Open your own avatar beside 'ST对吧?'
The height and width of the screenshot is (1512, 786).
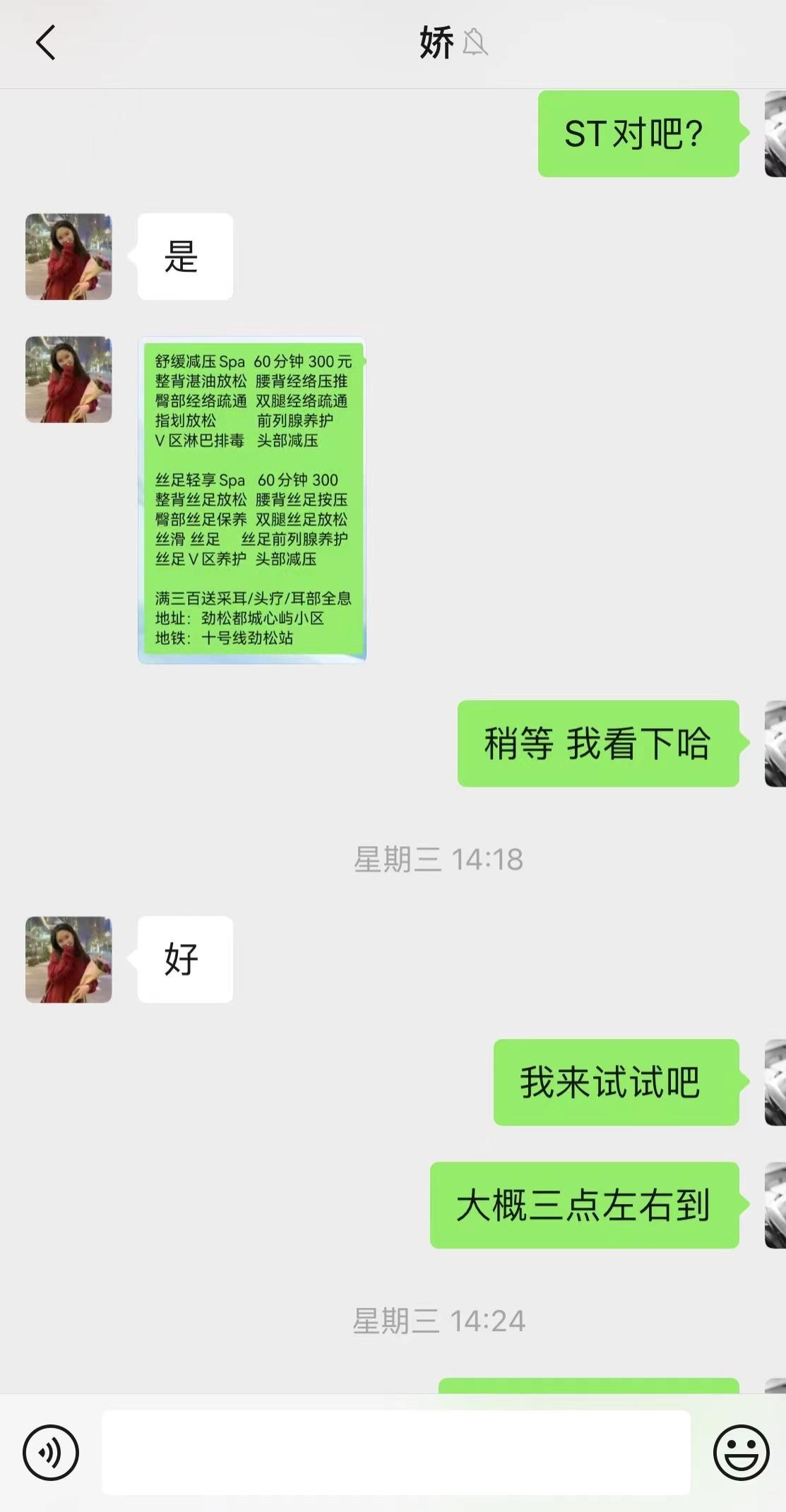tap(775, 134)
